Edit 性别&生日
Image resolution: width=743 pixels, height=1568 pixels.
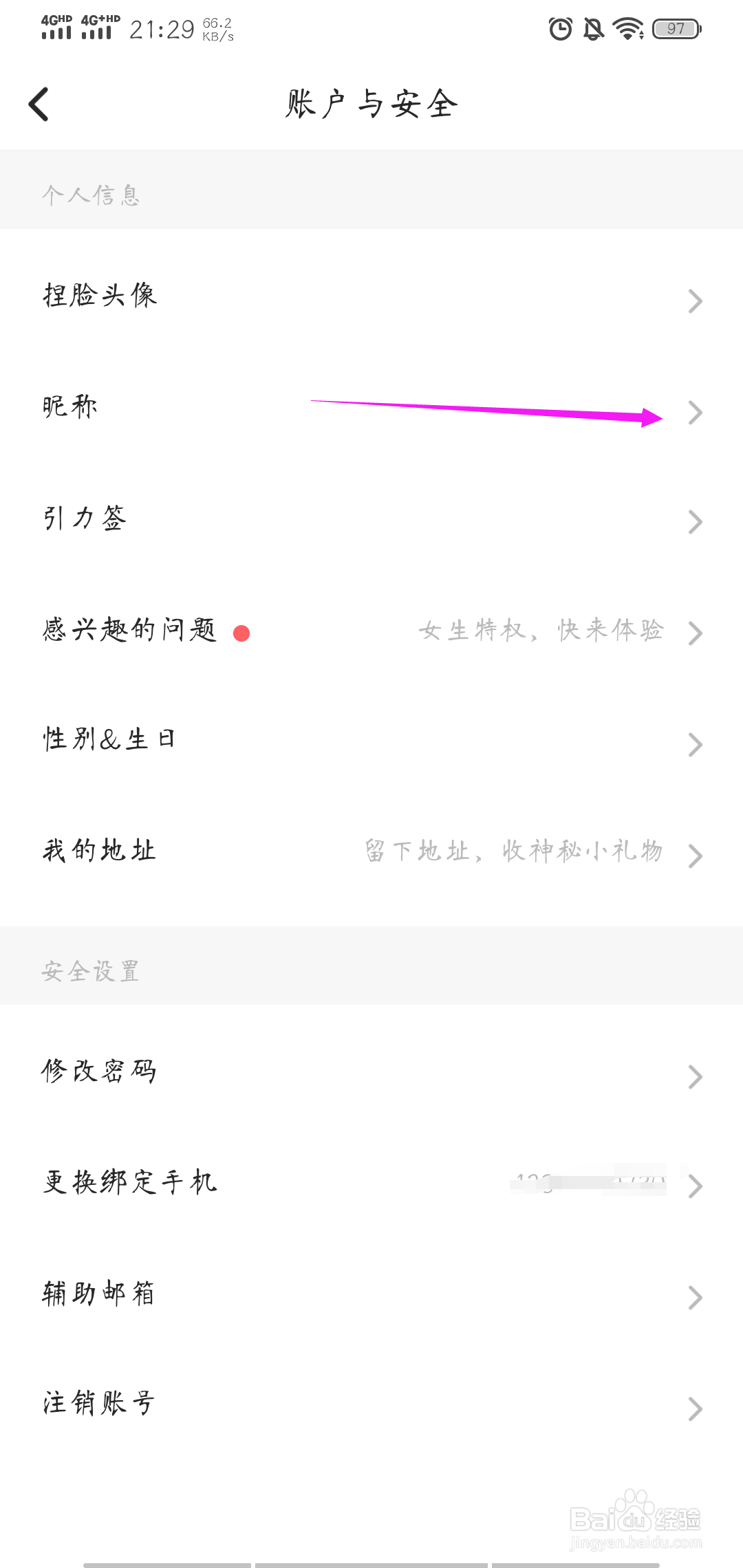click(371, 741)
